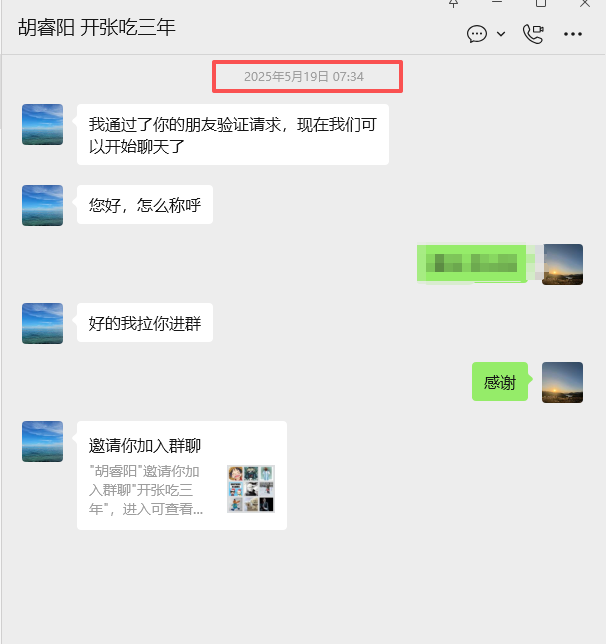Image resolution: width=606 pixels, height=644 pixels.
Task: View own avatar beside 感谢 message
Action: pyautogui.click(x=562, y=382)
